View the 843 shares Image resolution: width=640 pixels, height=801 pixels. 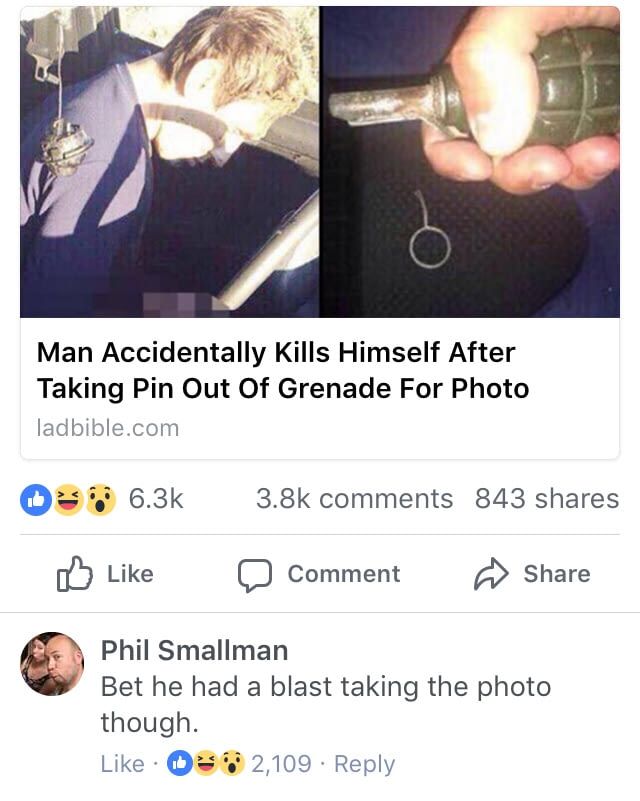click(x=546, y=498)
